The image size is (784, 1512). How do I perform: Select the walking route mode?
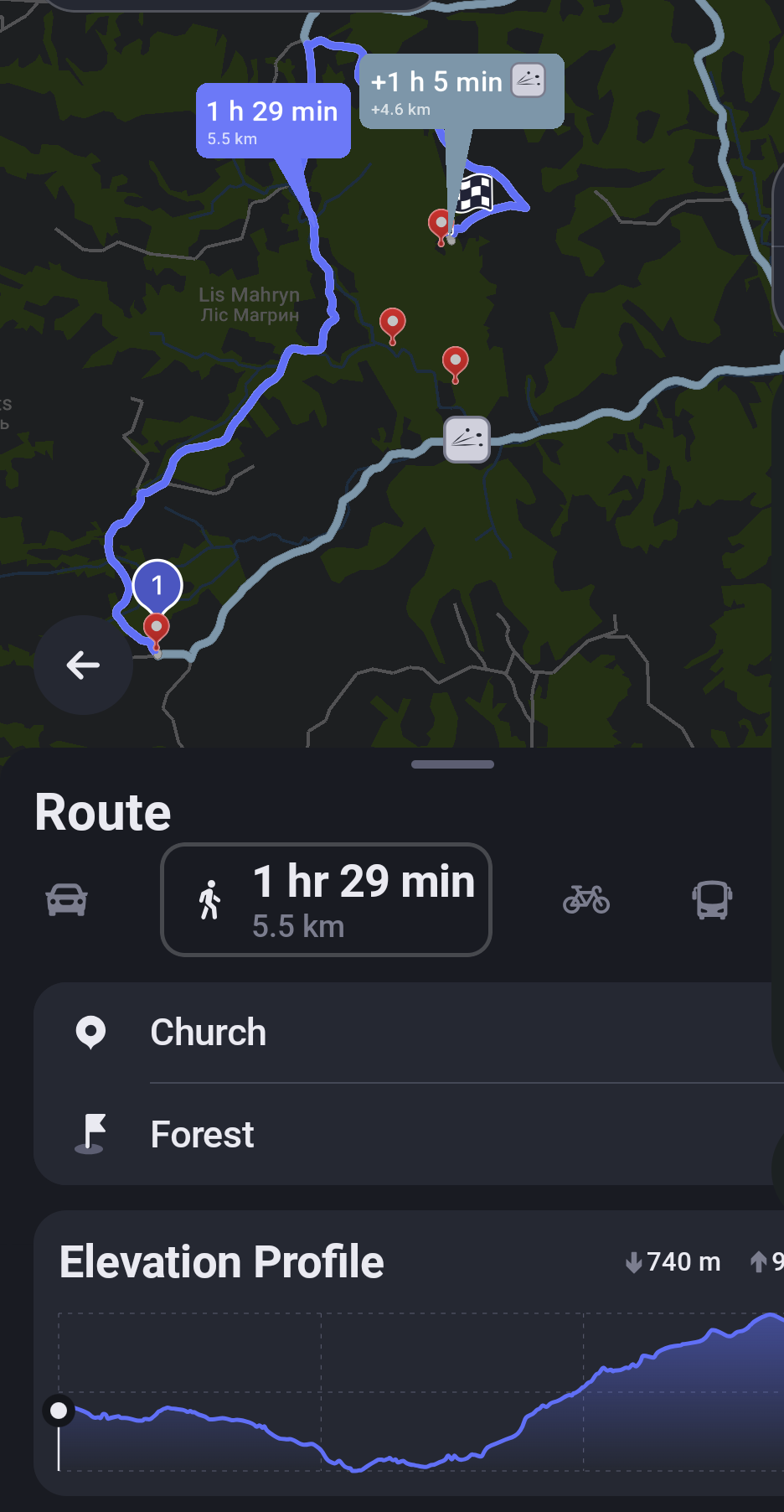(x=326, y=899)
